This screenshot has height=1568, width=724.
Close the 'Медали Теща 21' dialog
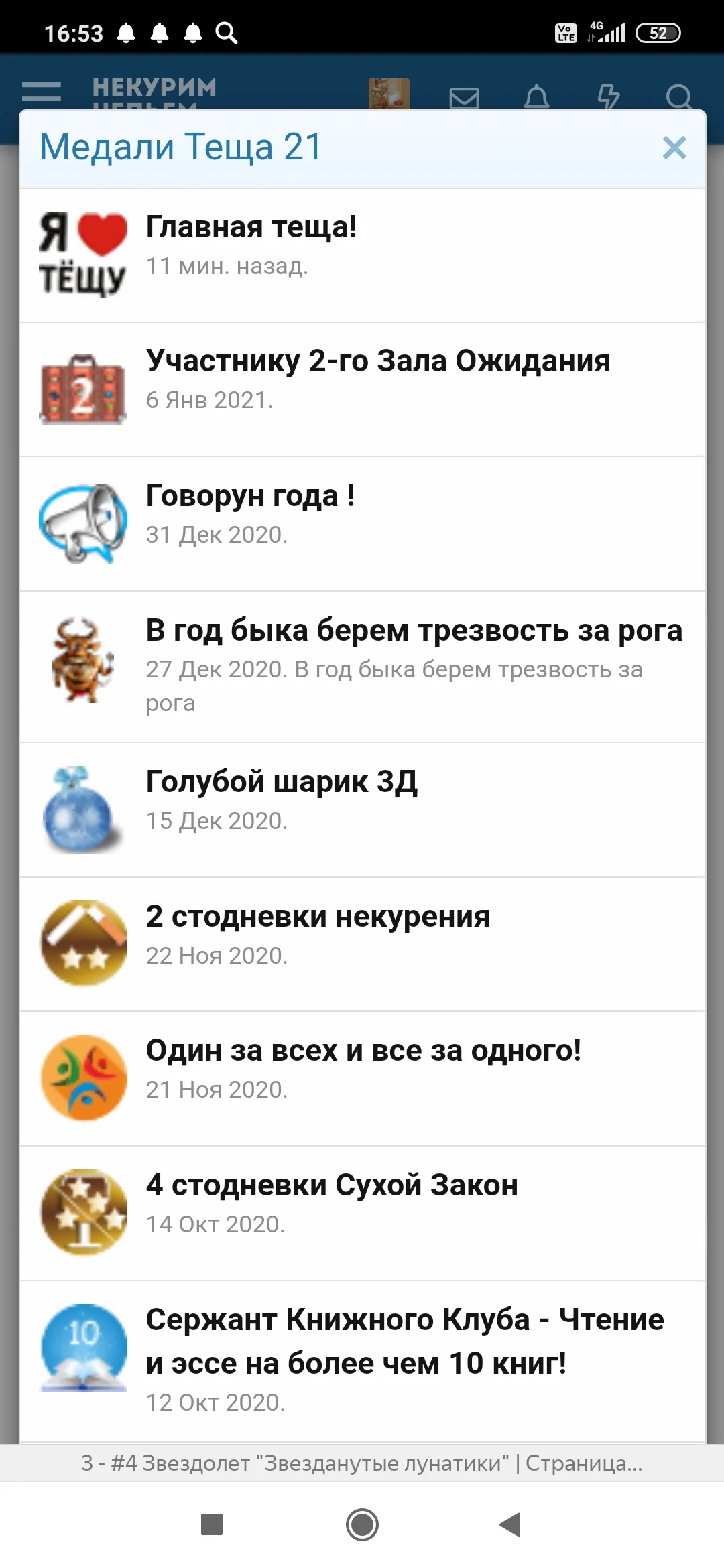tap(674, 149)
